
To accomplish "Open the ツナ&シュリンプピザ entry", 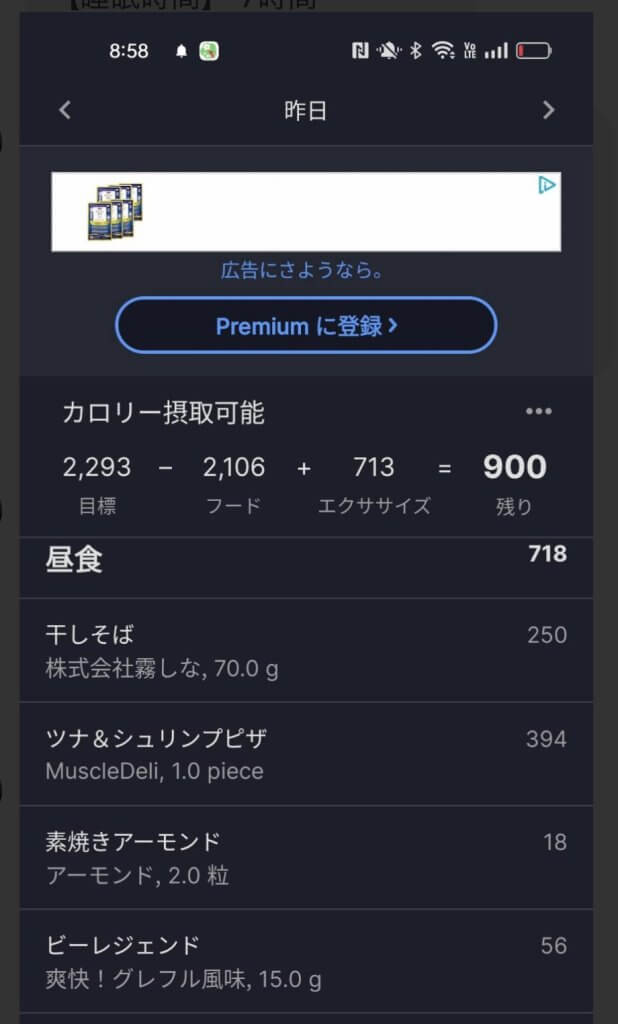I will click(x=306, y=754).
